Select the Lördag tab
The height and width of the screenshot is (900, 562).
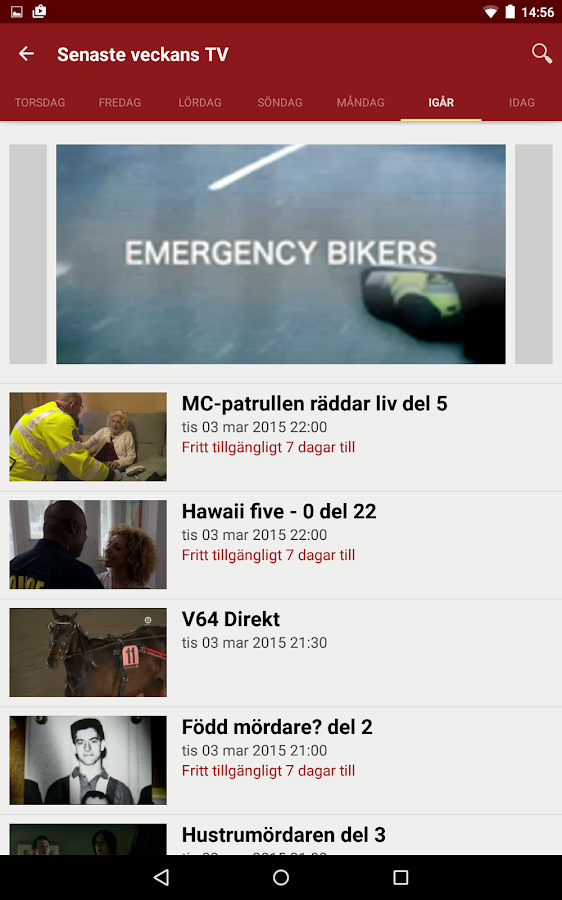click(x=200, y=102)
